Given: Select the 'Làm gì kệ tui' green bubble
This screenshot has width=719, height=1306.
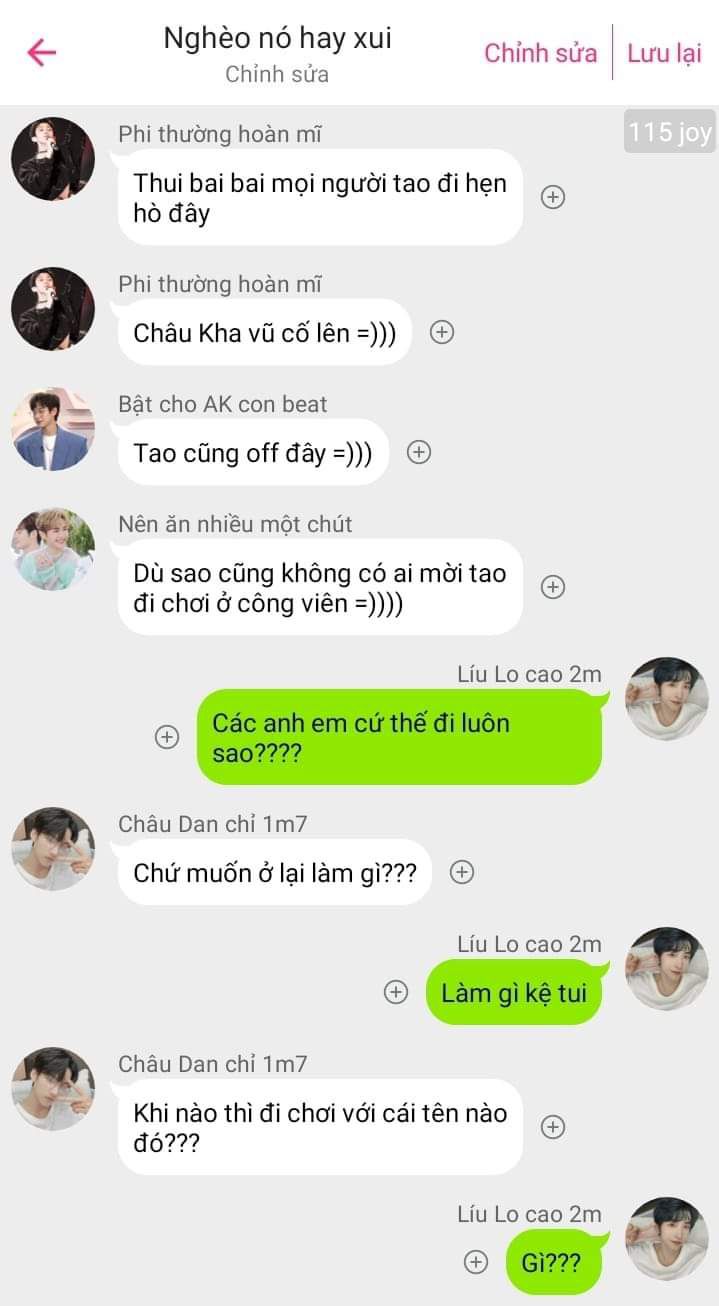Looking at the screenshot, I should click(x=514, y=993).
